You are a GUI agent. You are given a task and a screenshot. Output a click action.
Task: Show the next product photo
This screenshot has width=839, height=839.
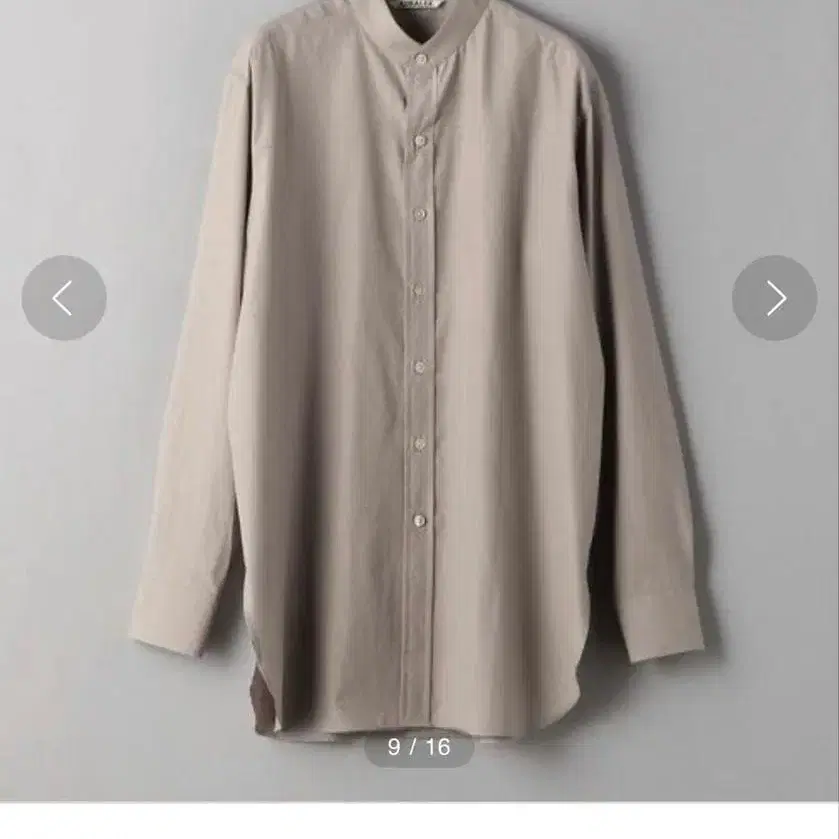point(774,298)
